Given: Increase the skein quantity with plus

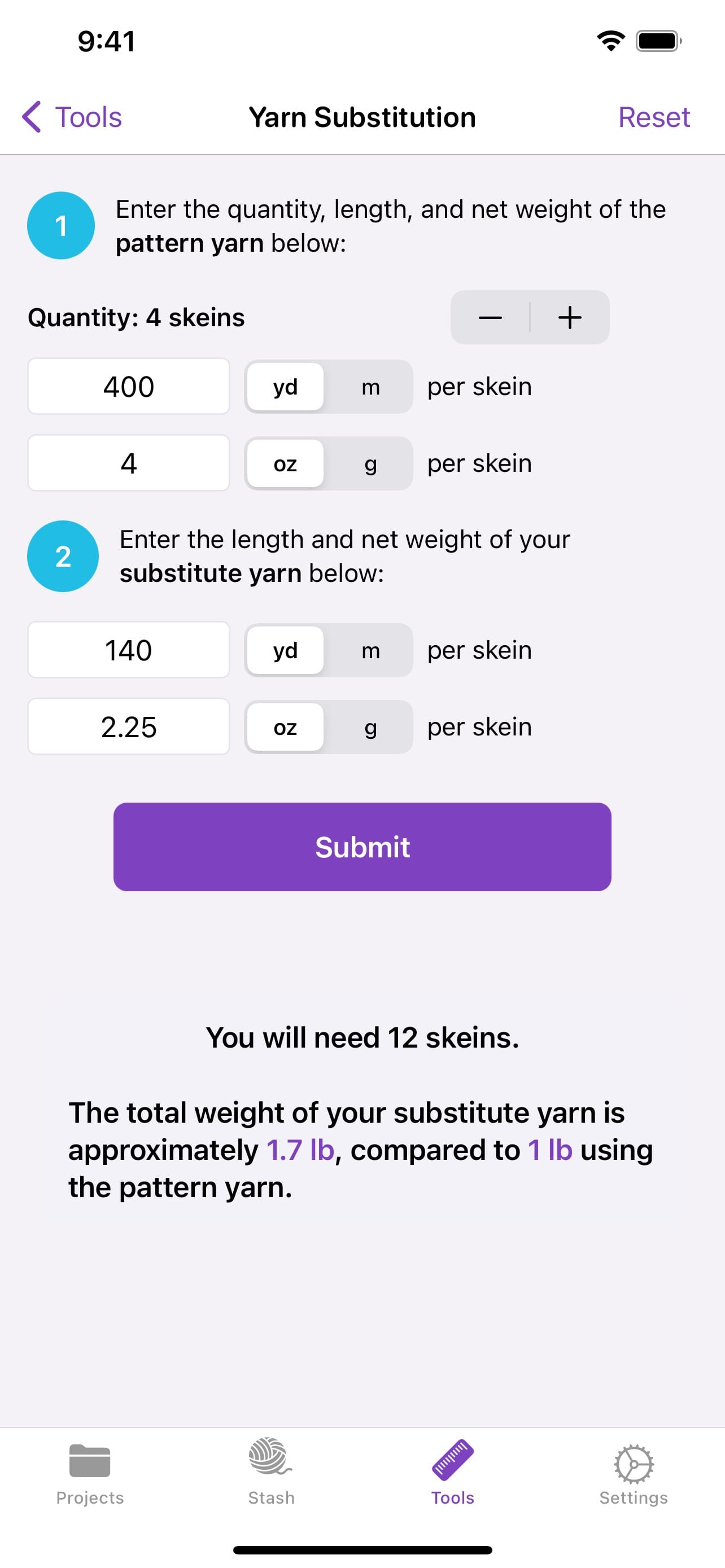Looking at the screenshot, I should pos(570,317).
